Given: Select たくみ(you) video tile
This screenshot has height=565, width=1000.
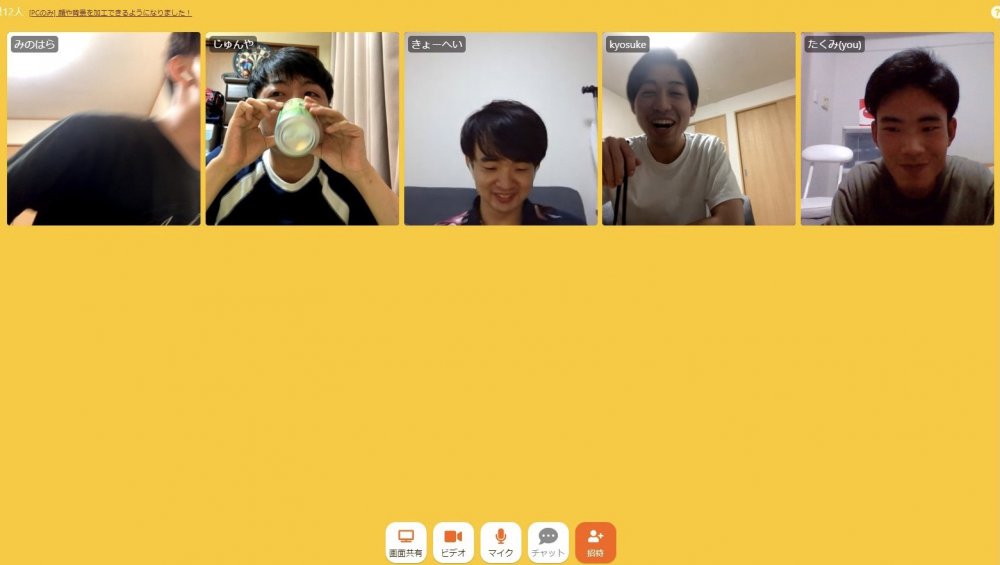Looking at the screenshot, I should point(897,129).
